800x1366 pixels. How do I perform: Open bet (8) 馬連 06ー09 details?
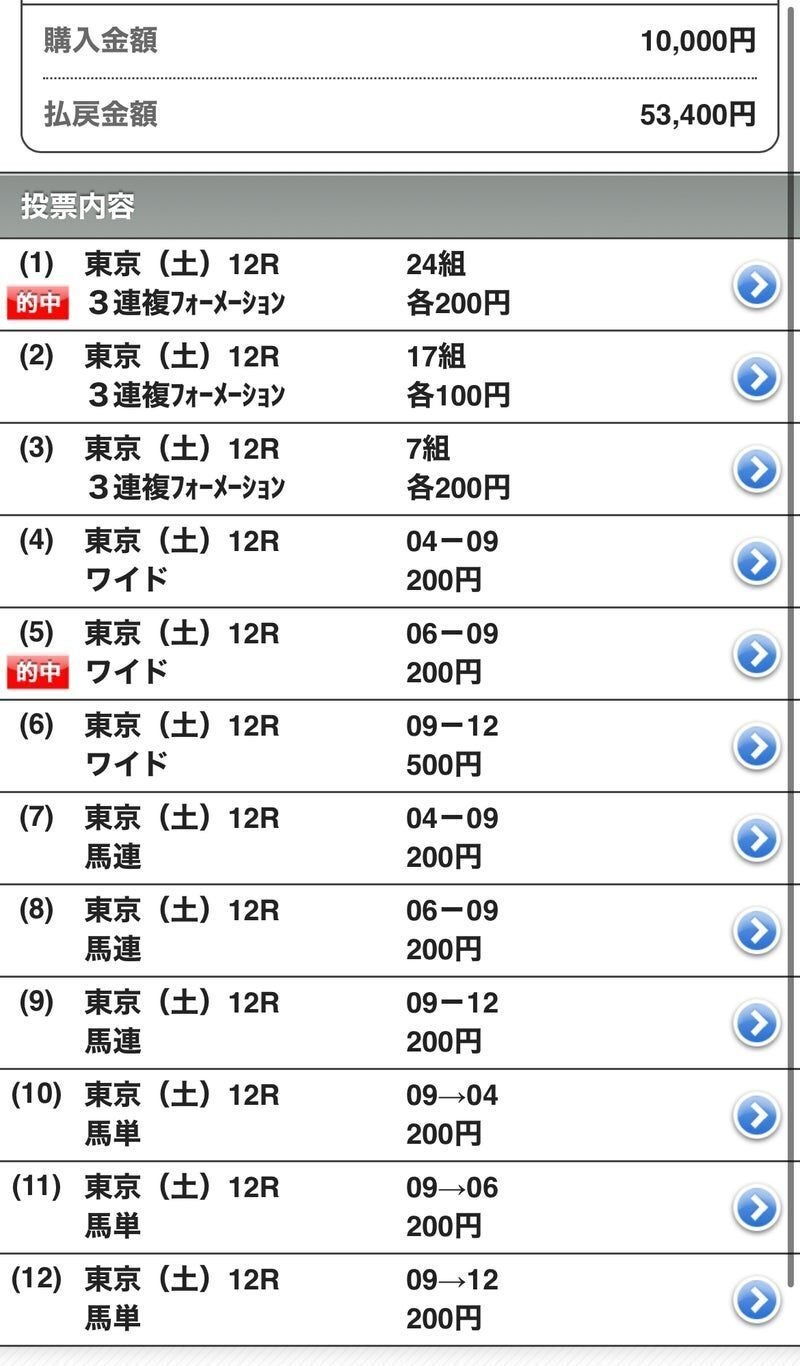(x=757, y=931)
